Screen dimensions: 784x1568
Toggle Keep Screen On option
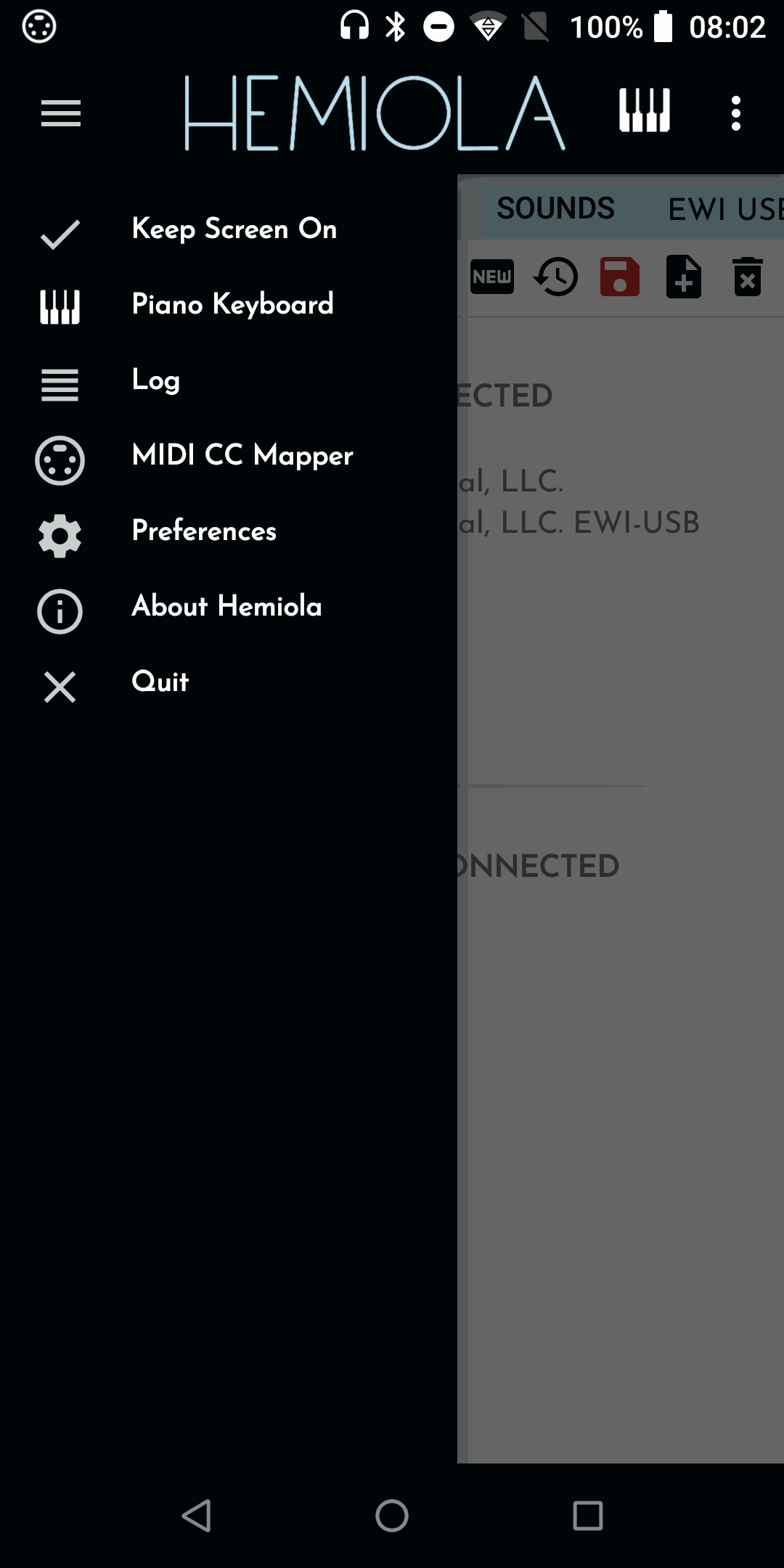(x=234, y=230)
